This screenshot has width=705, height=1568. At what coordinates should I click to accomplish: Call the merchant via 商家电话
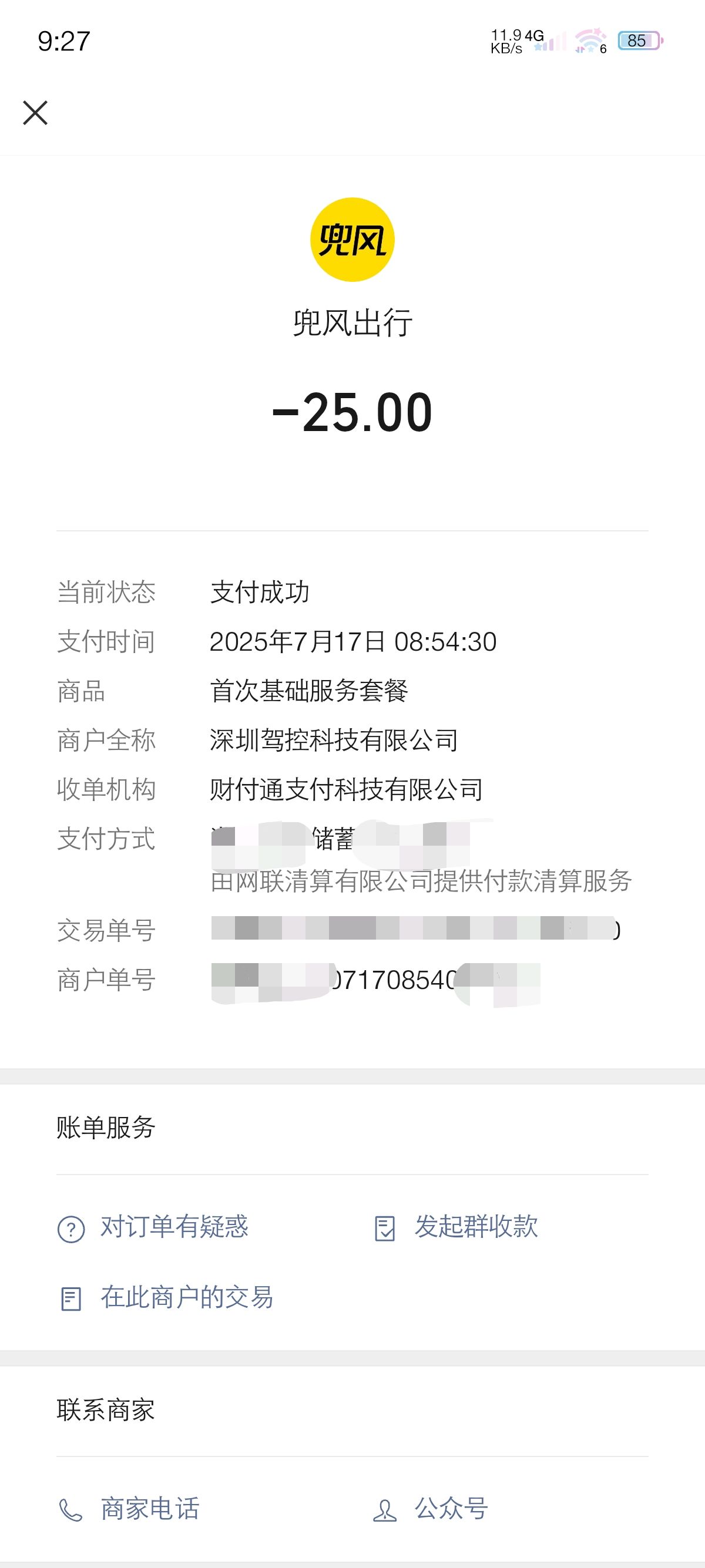[x=129, y=1509]
